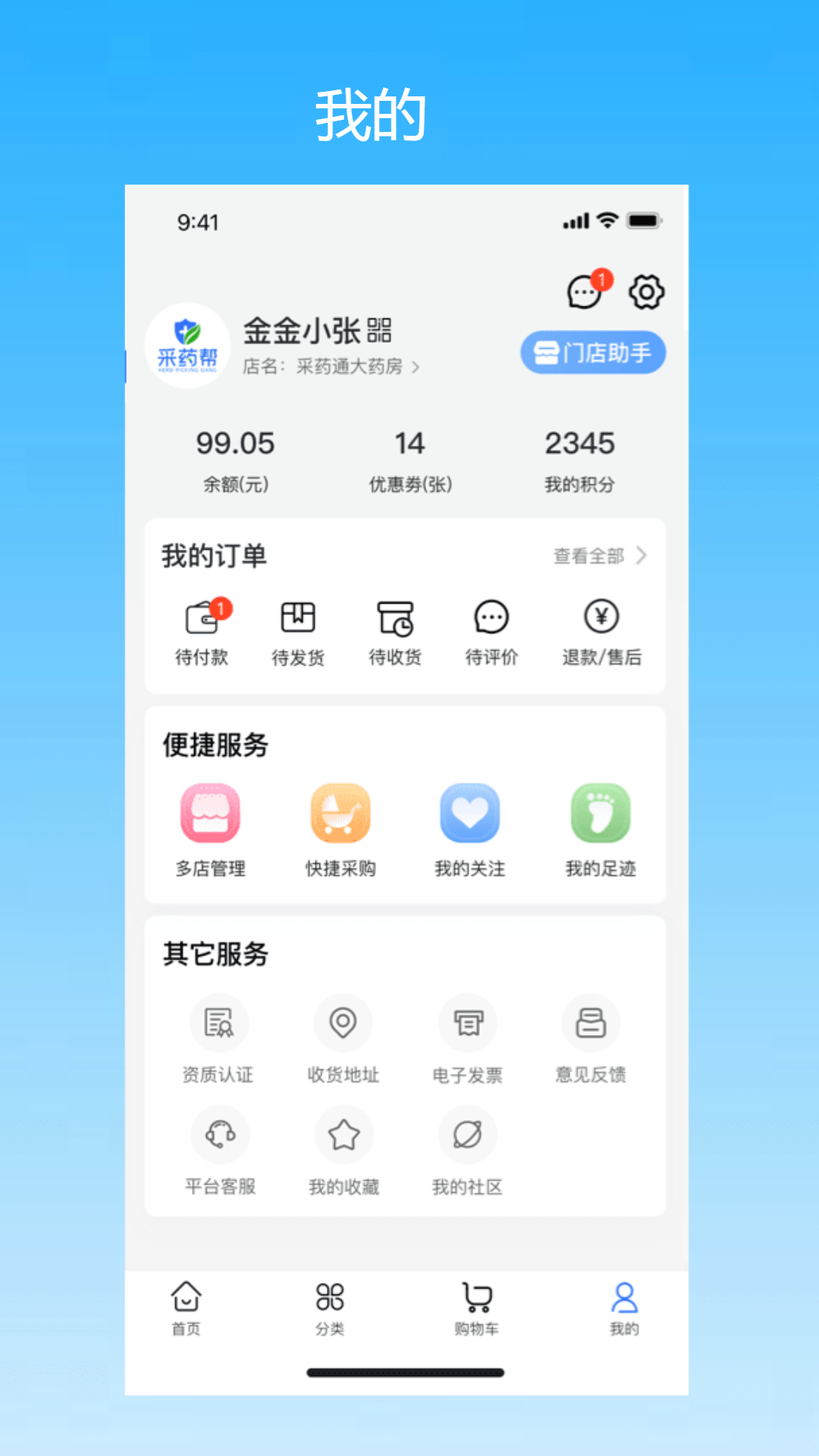The image size is (819, 1456).
Task: Expand all orders via 查看全部 chevron
Action: [x=598, y=555]
